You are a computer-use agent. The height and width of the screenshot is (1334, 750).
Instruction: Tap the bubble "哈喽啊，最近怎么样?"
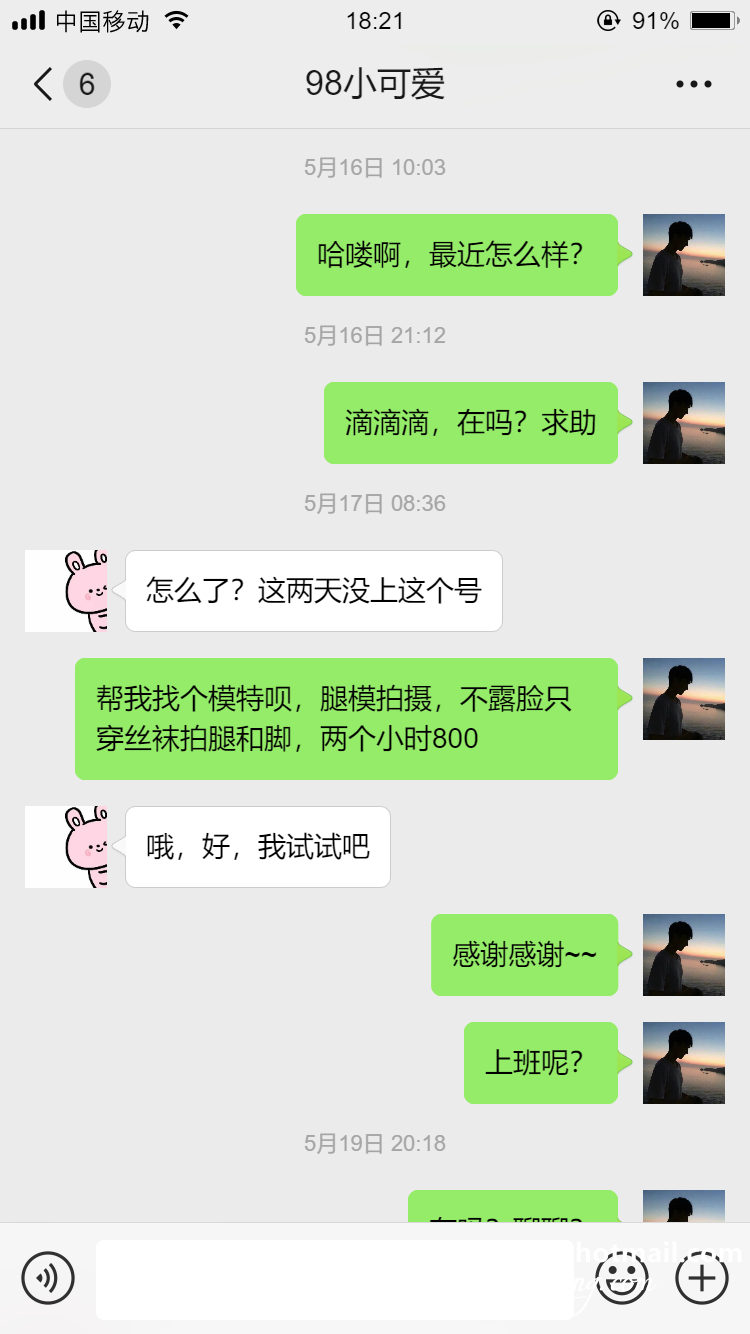(456, 255)
